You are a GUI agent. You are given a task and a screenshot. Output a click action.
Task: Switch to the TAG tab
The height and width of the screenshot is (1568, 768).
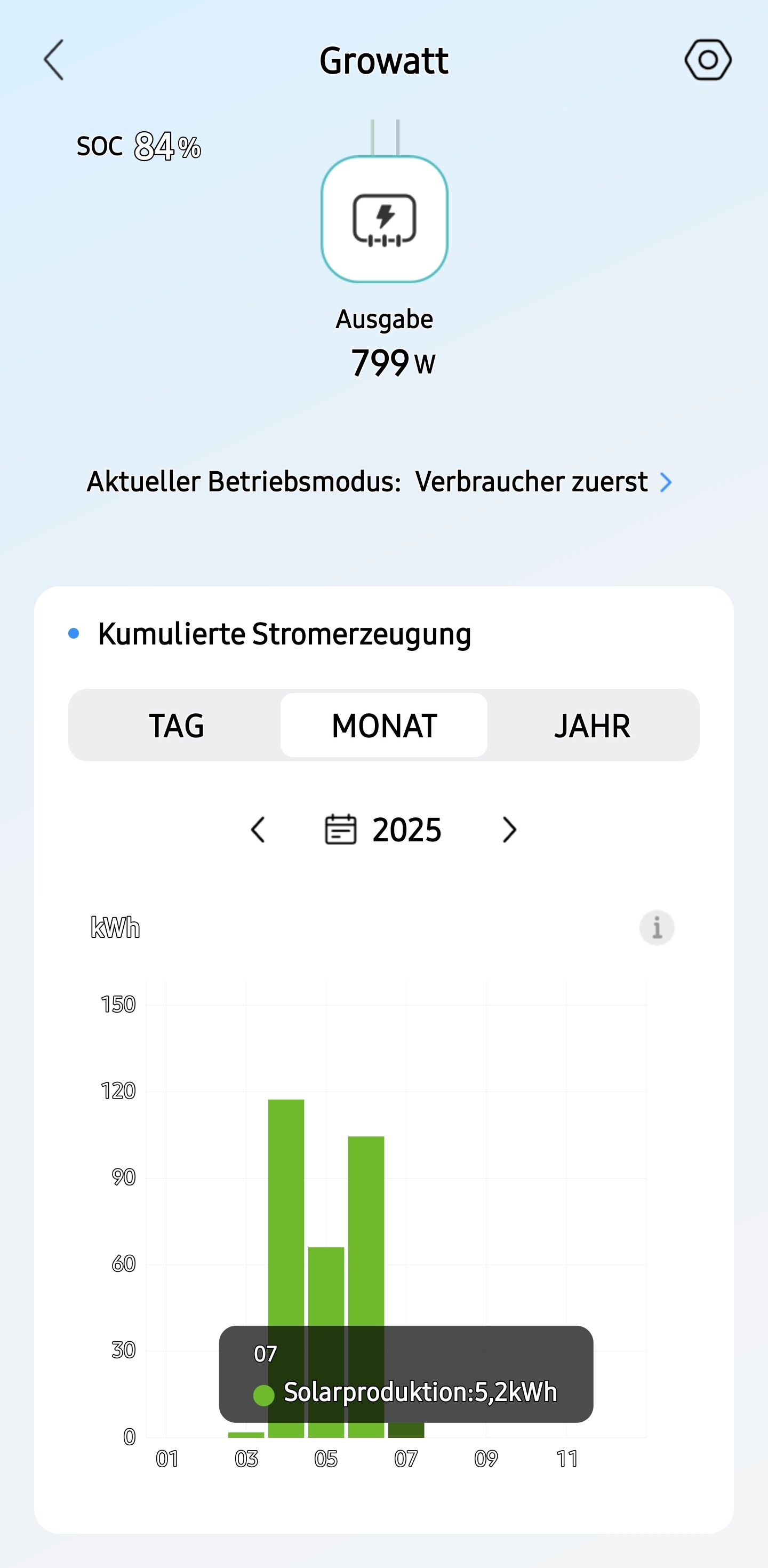tap(177, 725)
